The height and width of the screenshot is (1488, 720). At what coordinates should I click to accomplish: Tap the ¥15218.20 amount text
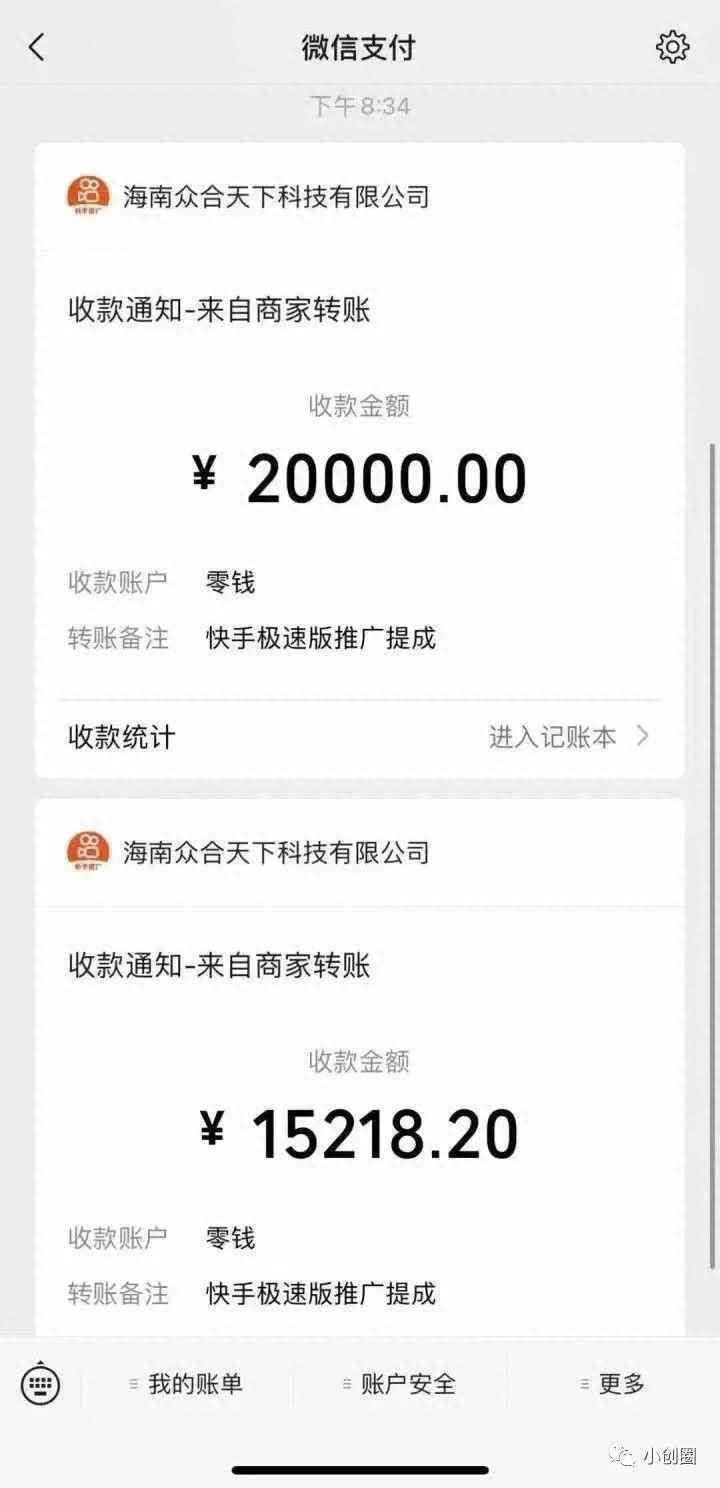pos(361,1132)
